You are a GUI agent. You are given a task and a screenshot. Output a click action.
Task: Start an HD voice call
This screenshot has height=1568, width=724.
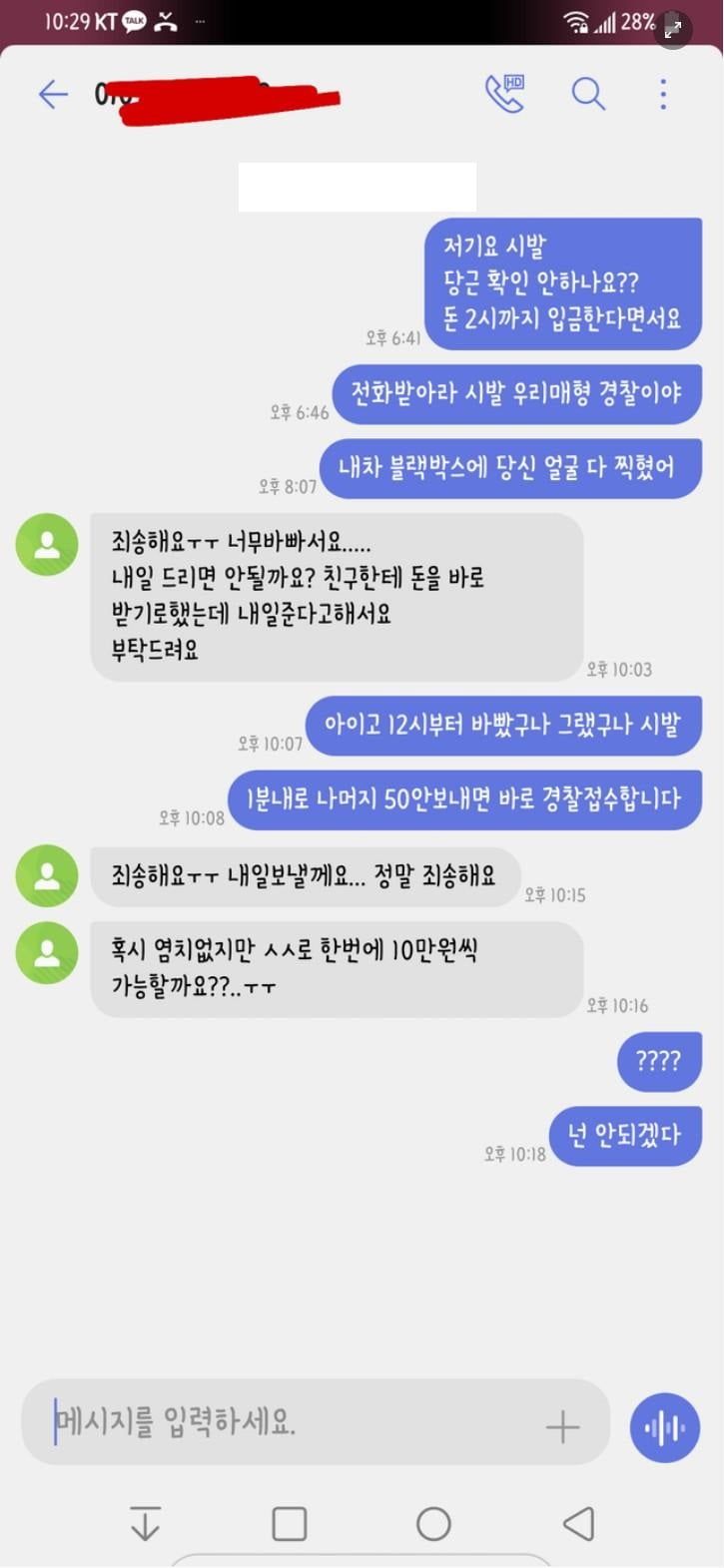[504, 94]
